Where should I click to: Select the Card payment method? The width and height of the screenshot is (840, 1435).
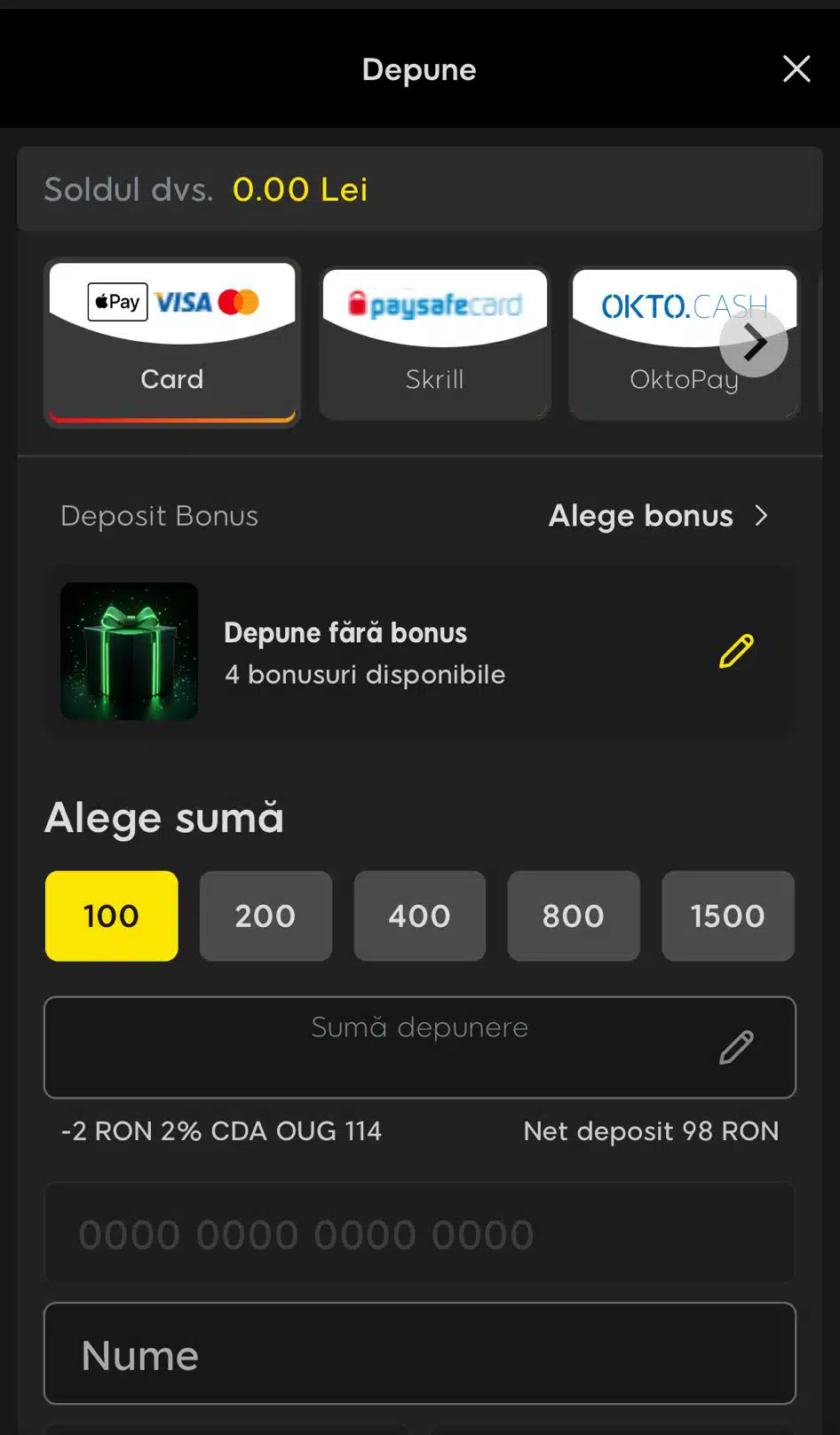click(172, 342)
